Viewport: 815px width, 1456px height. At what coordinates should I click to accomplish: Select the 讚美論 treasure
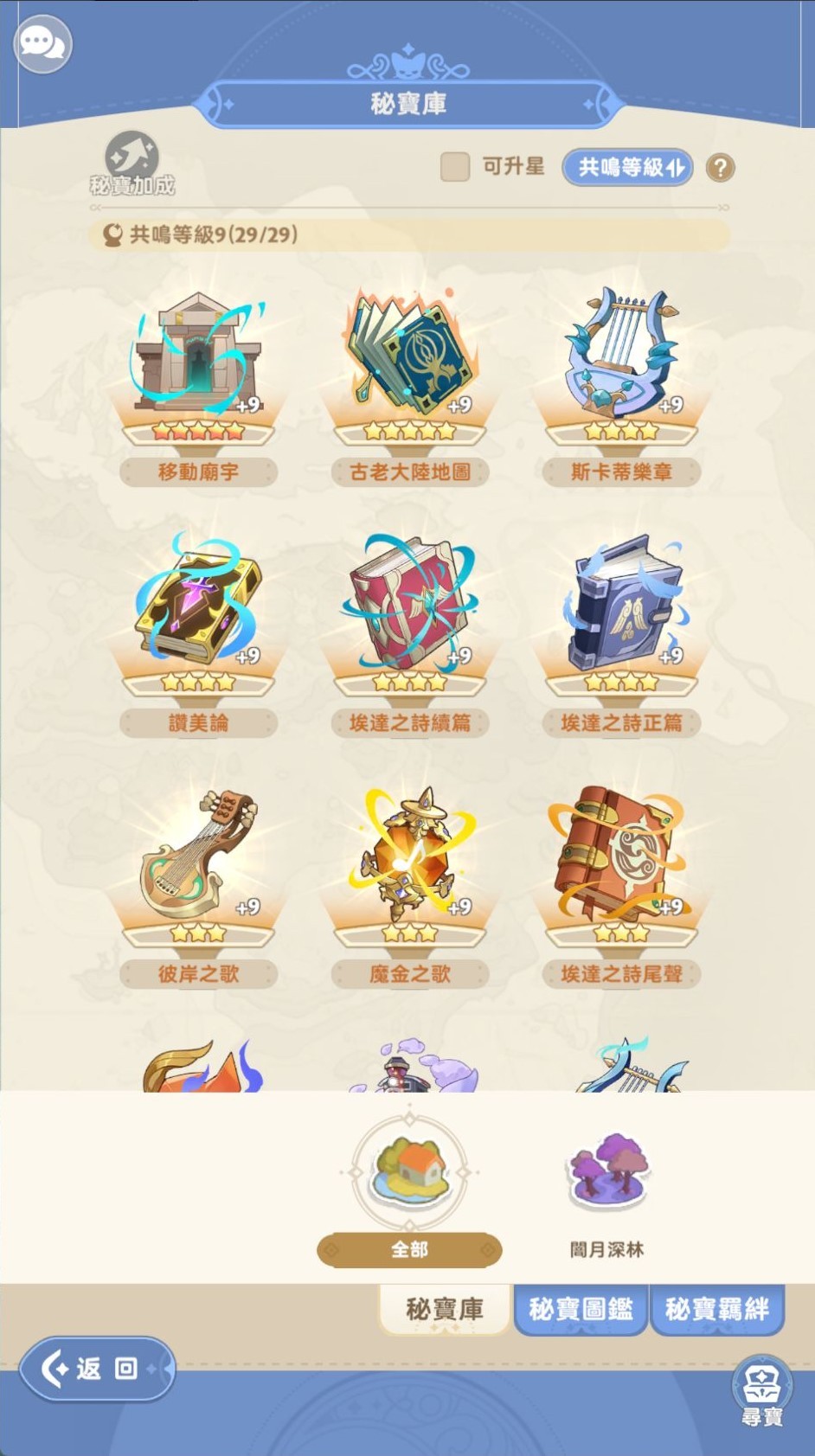coord(198,614)
